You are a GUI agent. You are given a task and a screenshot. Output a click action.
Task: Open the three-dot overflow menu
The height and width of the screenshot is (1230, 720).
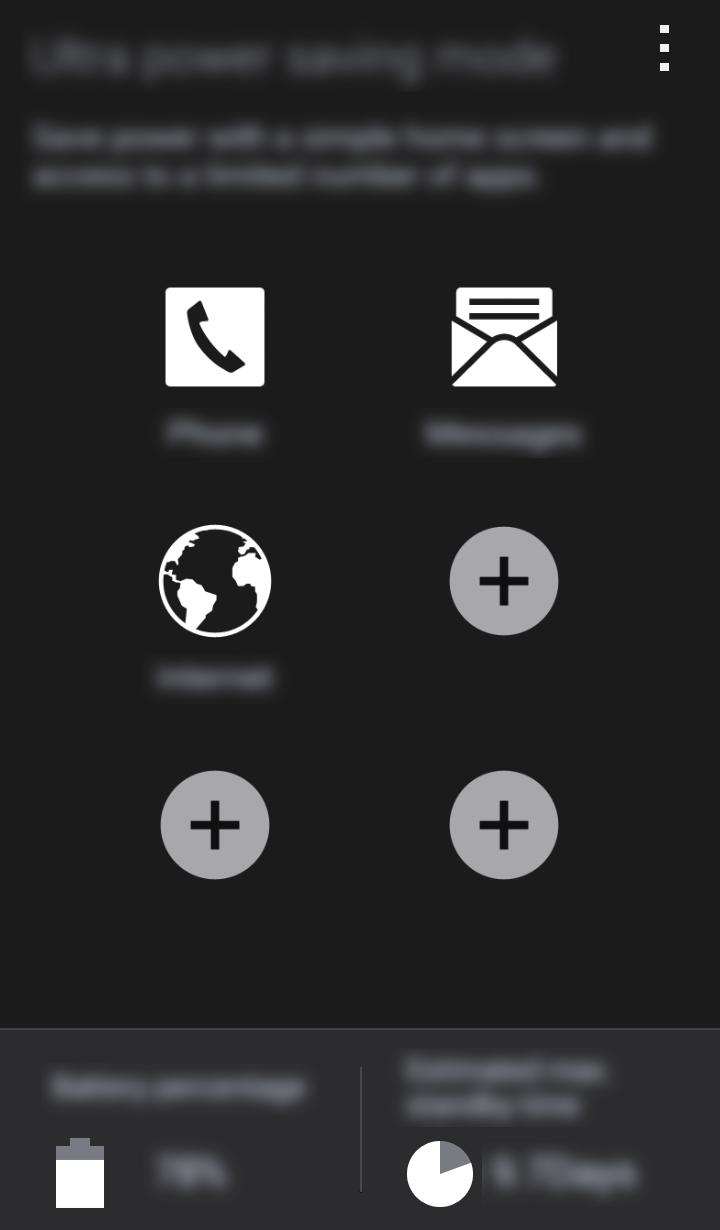point(664,48)
